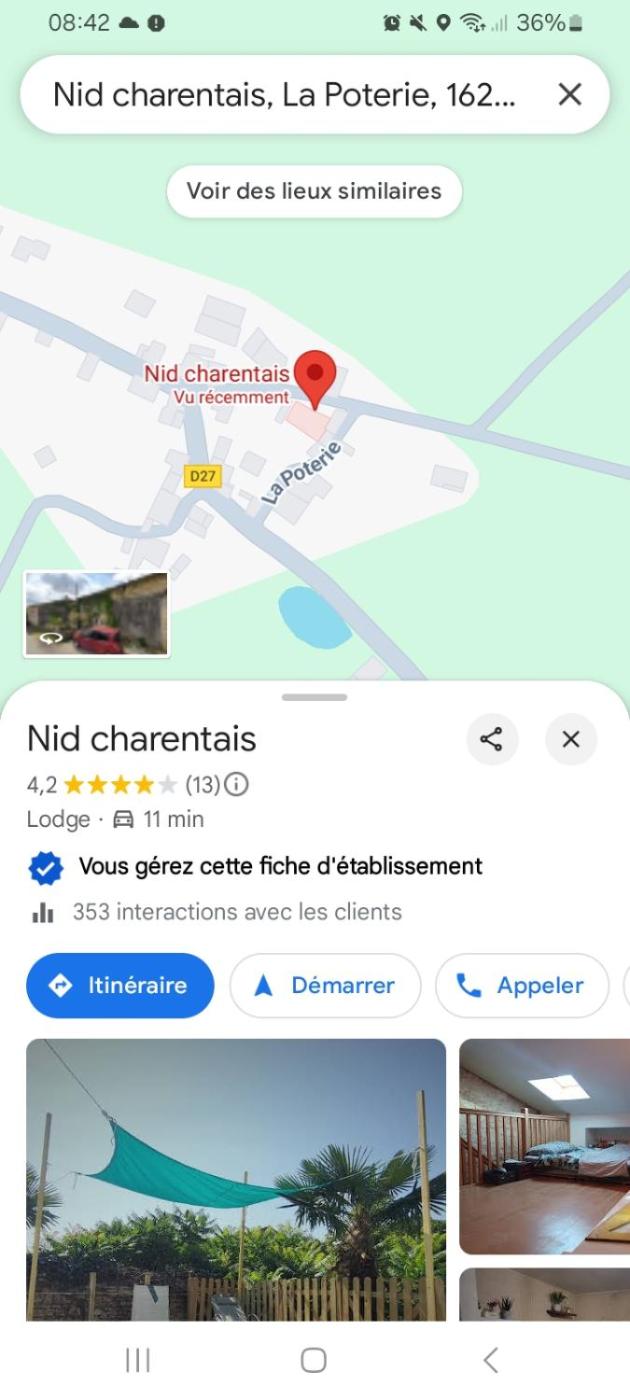
Task: Call the lodge with Appeler
Action: pos(522,986)
